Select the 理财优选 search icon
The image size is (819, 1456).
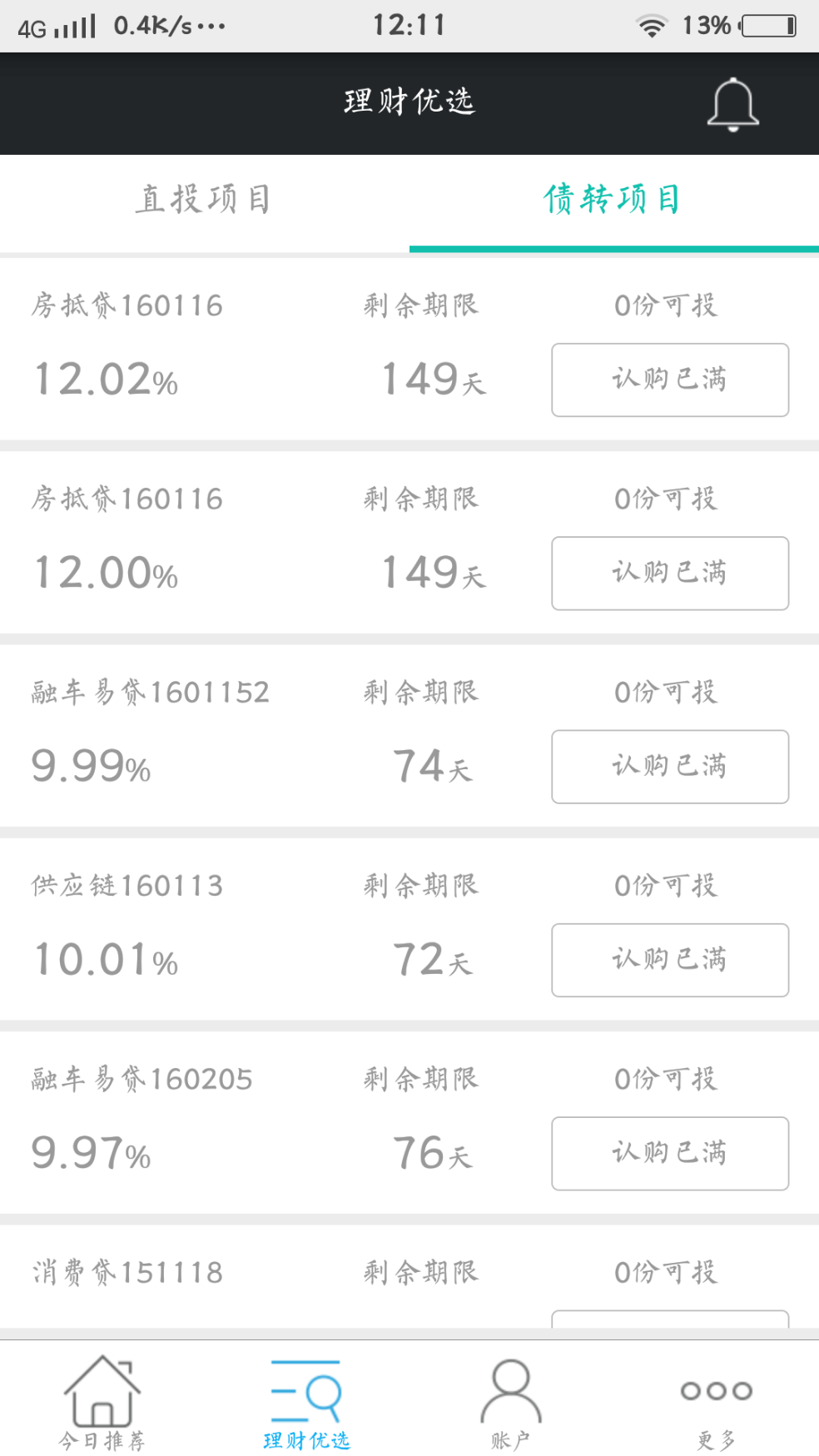(306, 1400)
